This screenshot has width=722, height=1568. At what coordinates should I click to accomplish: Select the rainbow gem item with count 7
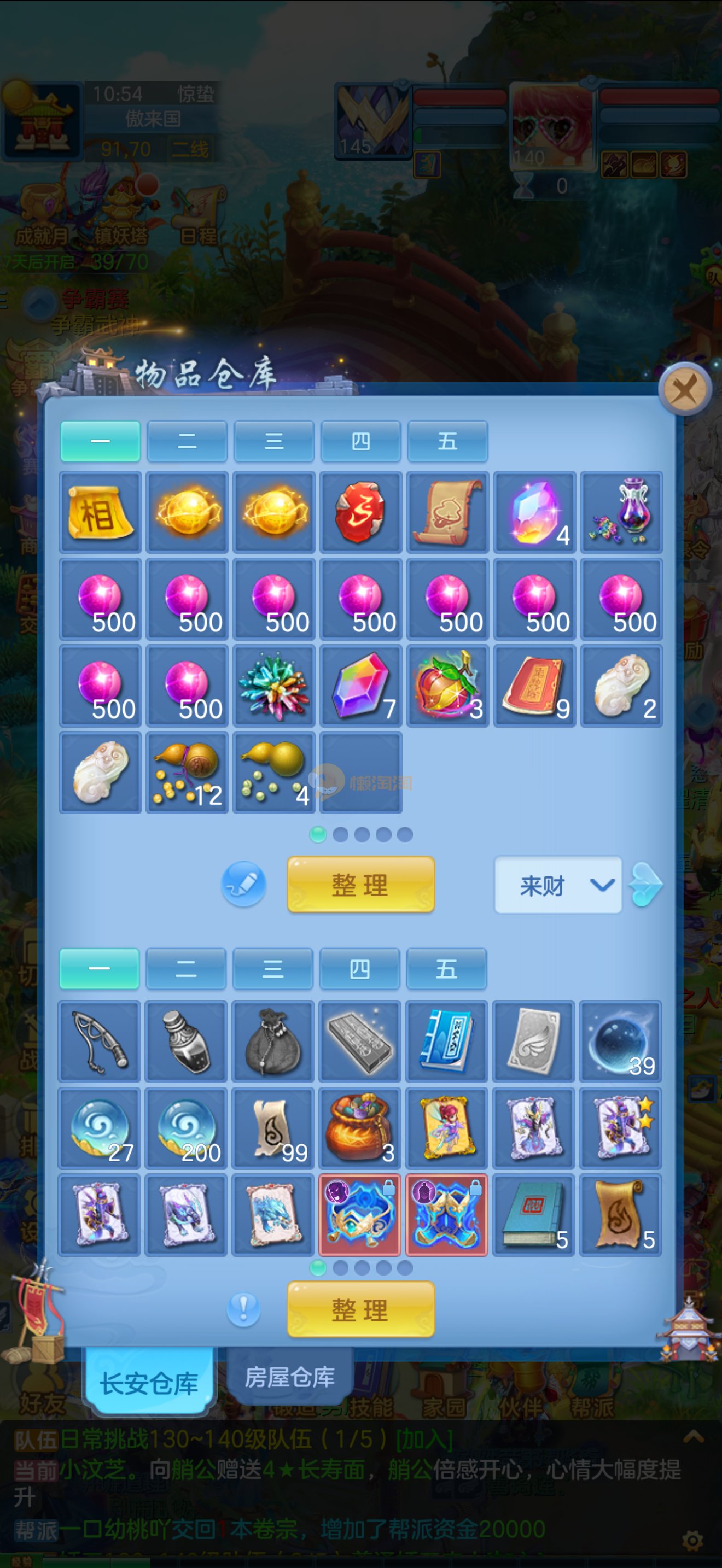click(360, 686)
